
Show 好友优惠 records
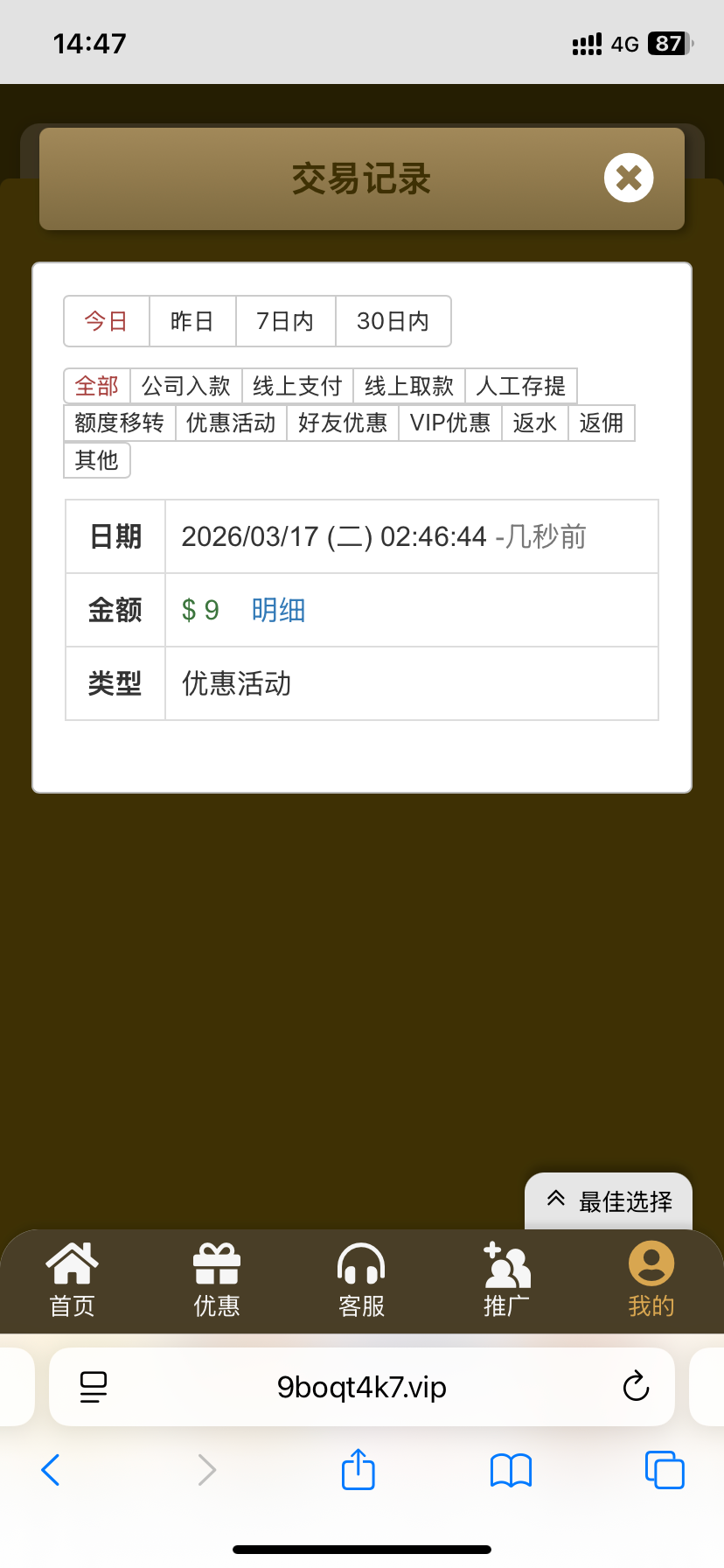click(x=342, y=423)
